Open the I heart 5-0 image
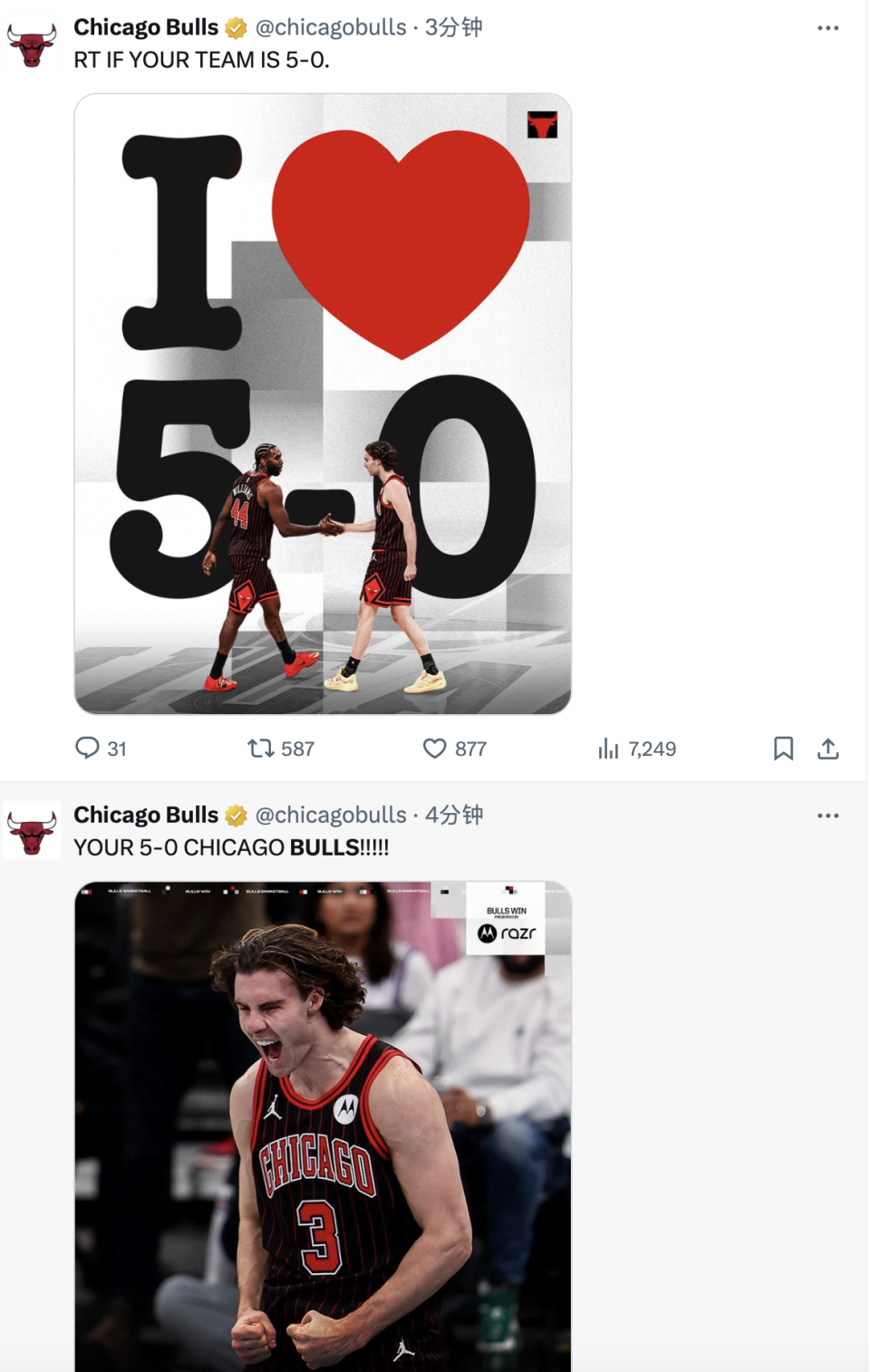 click(323, 404)
